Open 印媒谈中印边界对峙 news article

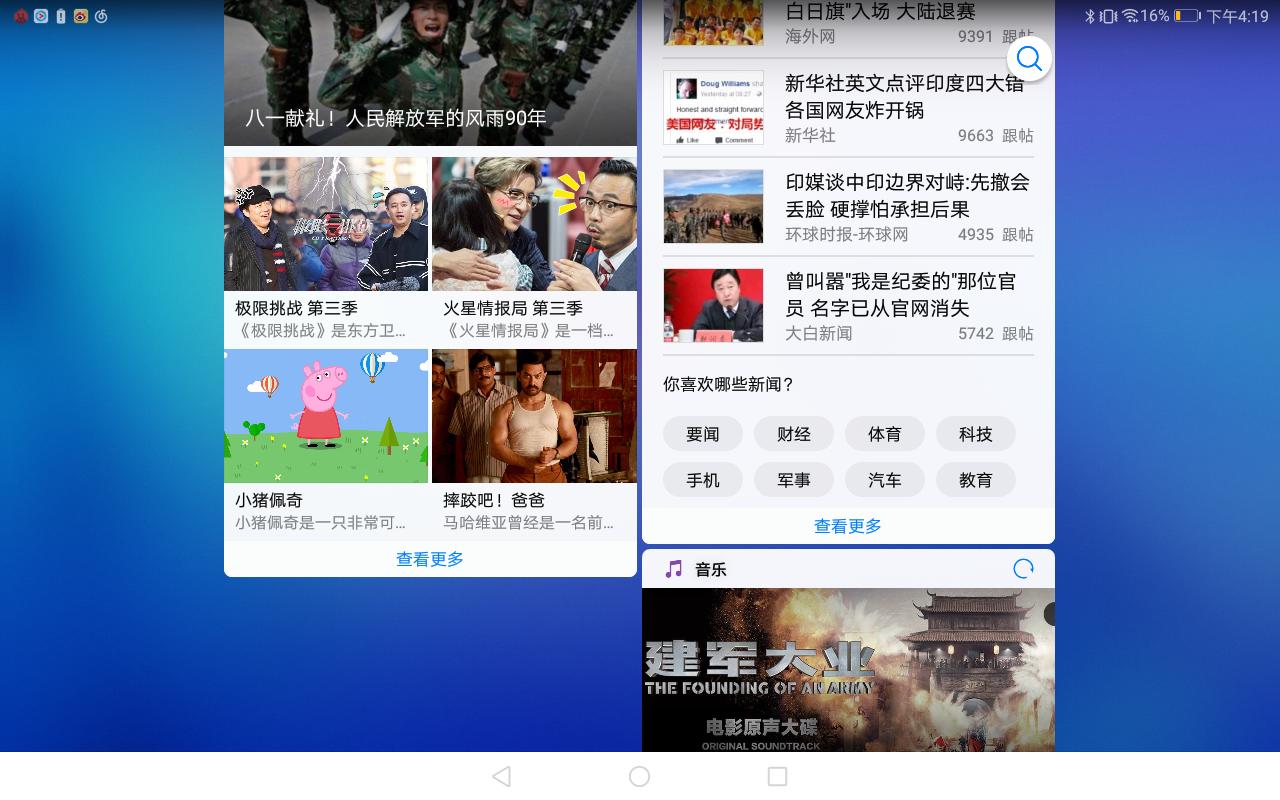848,207
